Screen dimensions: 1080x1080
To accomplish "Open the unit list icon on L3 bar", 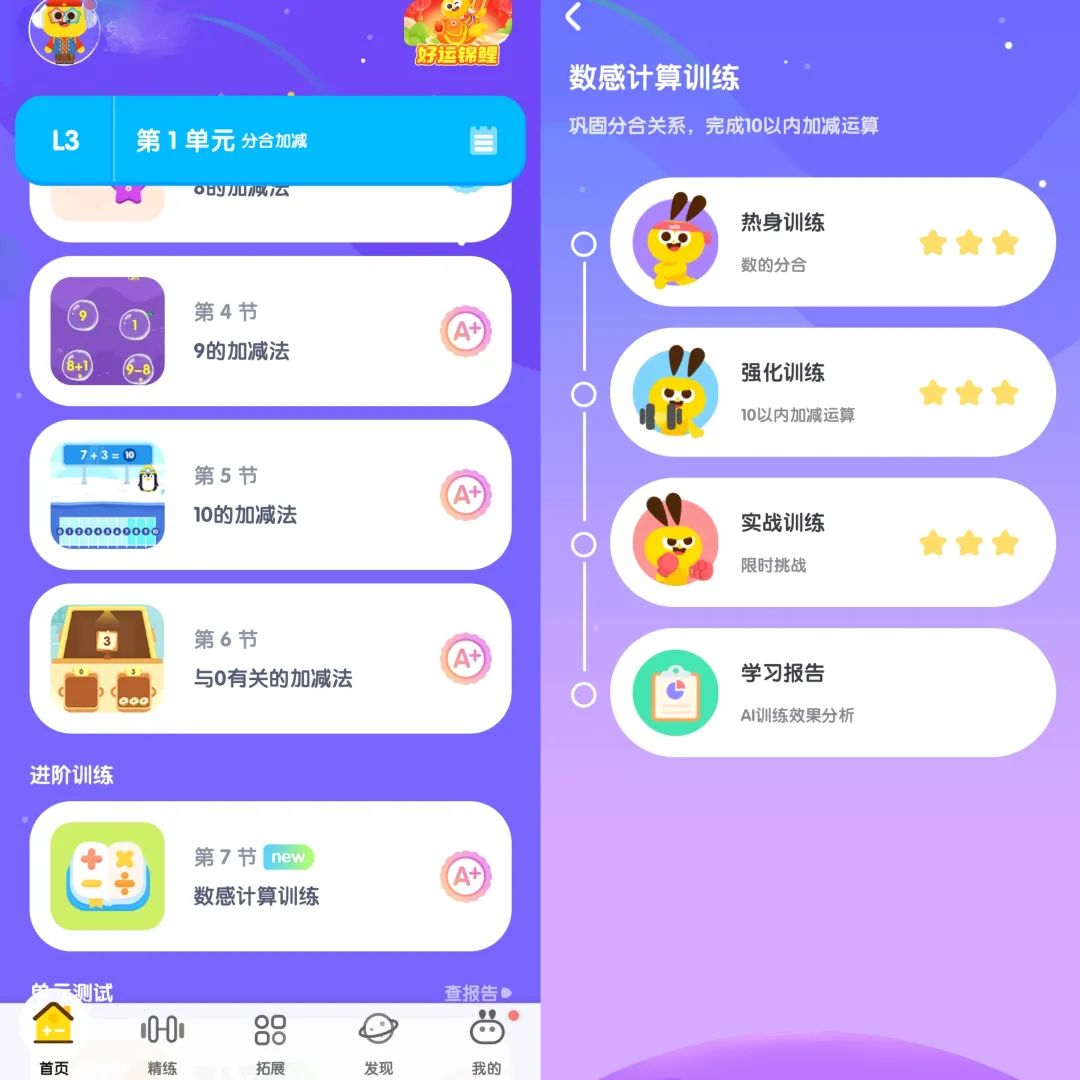I will point(483,141).
